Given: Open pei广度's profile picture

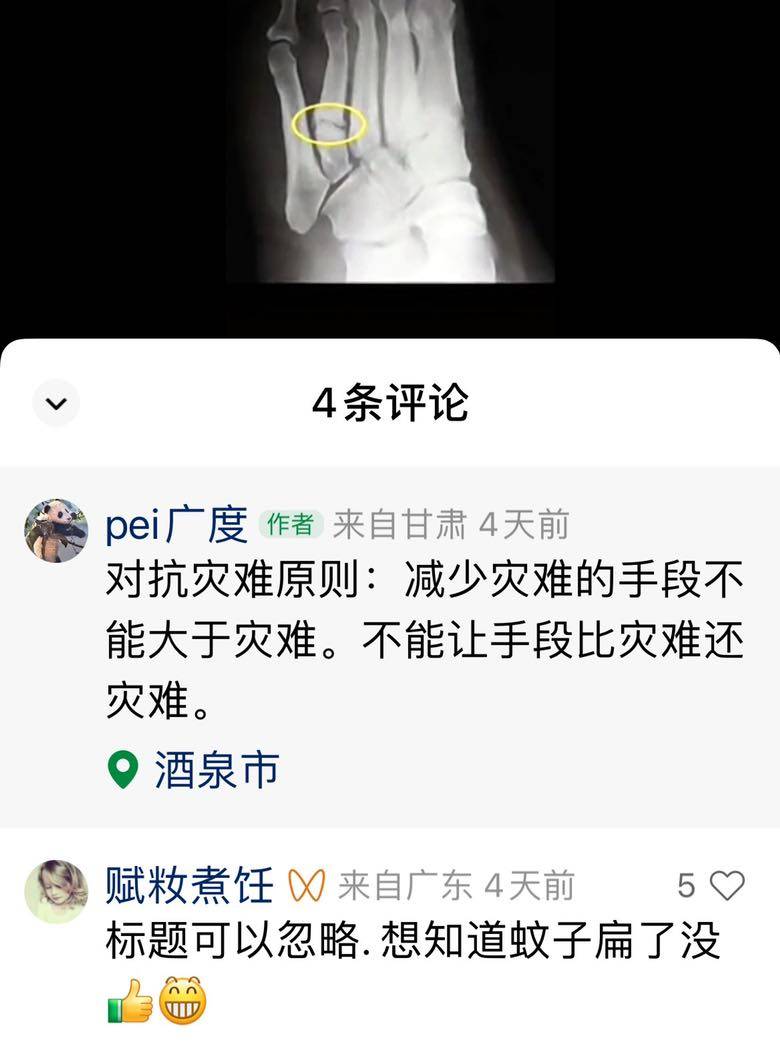Looking at the screenshot, I should point(56,531).
